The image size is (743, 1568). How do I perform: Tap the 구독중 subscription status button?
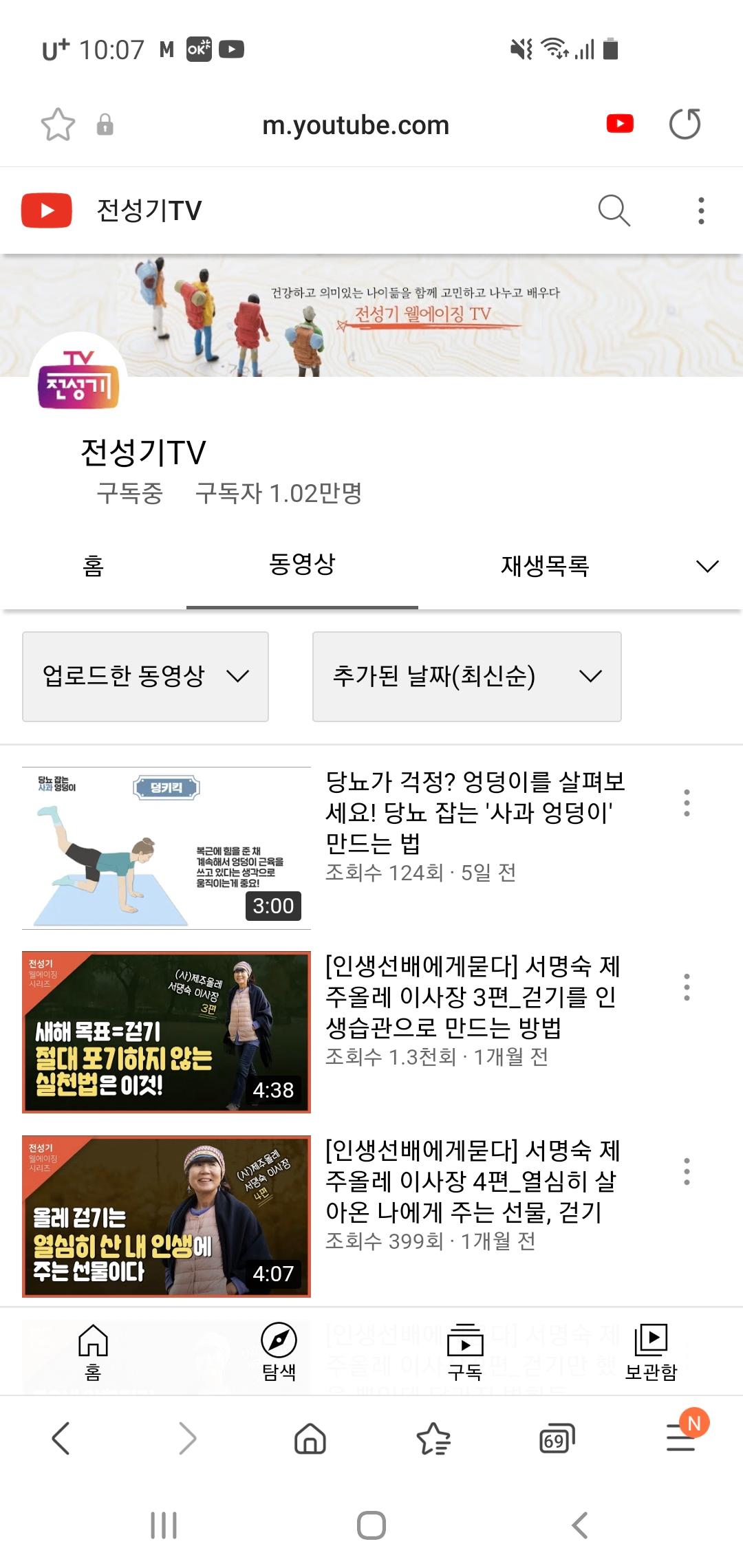[129, 493]
